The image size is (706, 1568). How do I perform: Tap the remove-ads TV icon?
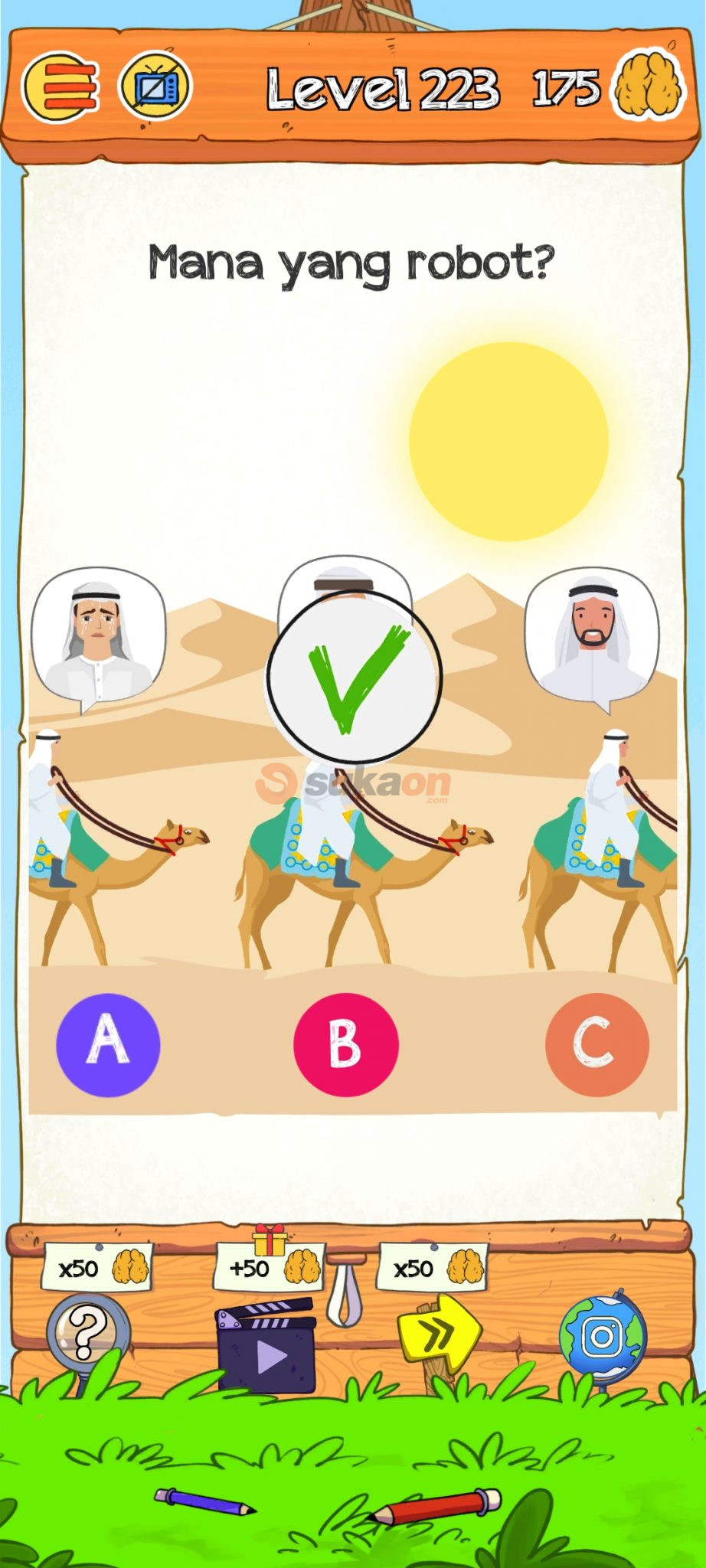pos(155,87)
